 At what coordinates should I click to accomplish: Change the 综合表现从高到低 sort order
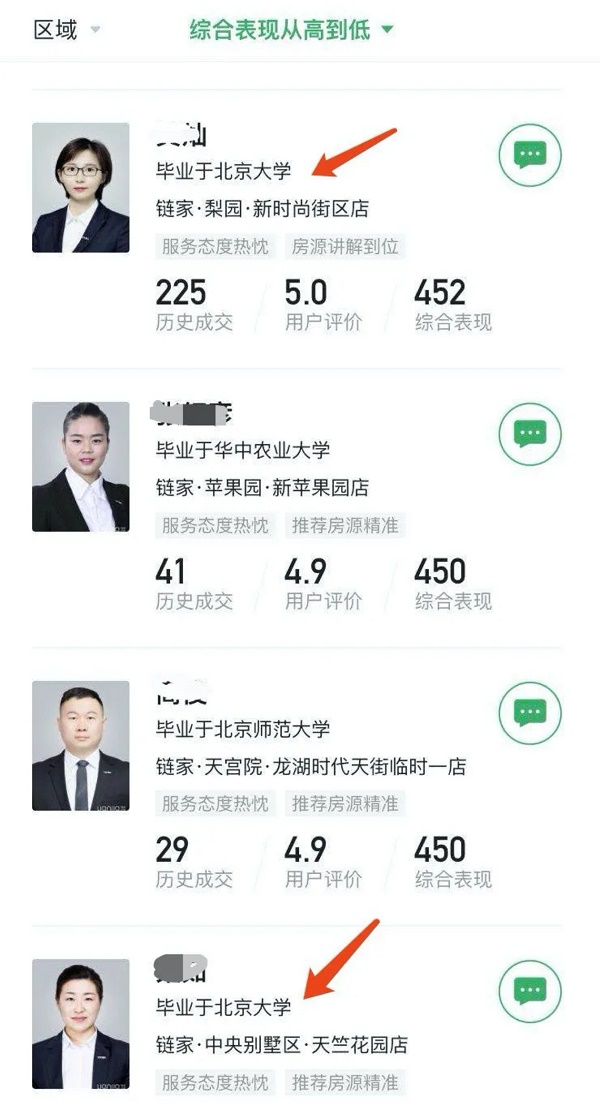tap(291, 30)
